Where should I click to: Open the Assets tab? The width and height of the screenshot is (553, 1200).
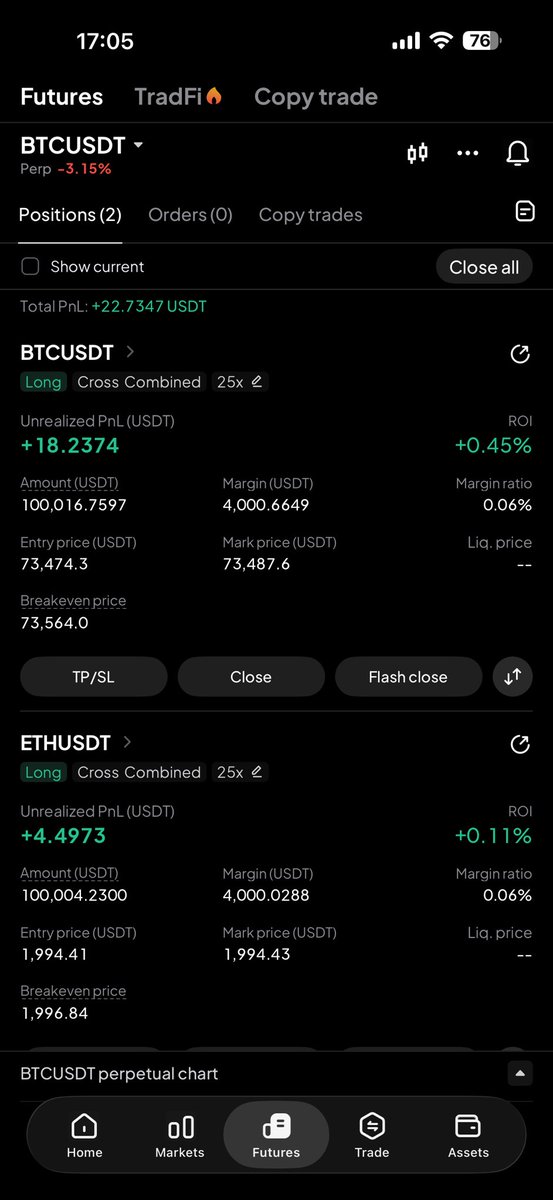pos(468,1137)
